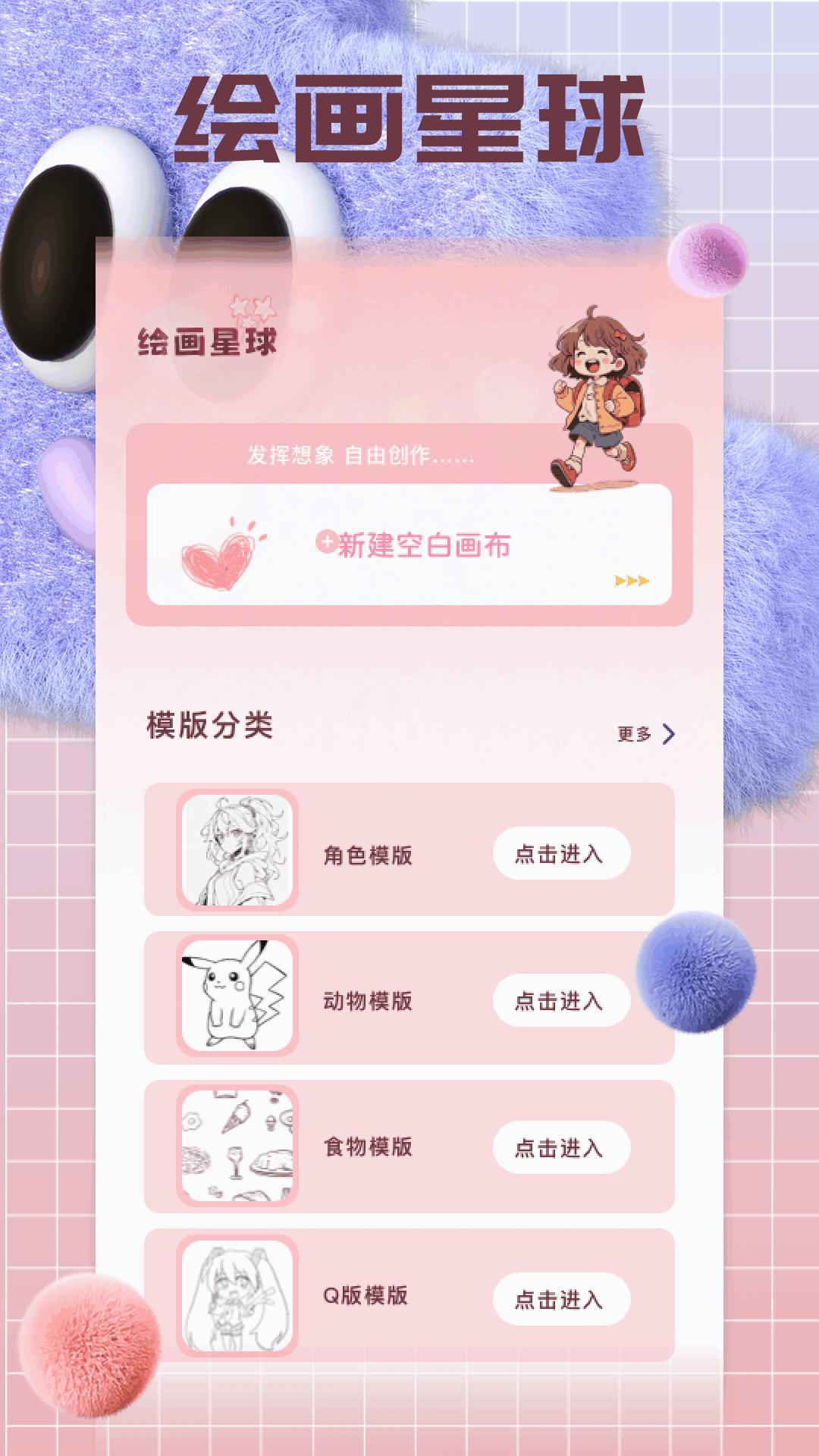Select the 角色模版 character sketch thumbnail icon
The width and height of the screenshot is (819, 1456).
click(237, 852)
